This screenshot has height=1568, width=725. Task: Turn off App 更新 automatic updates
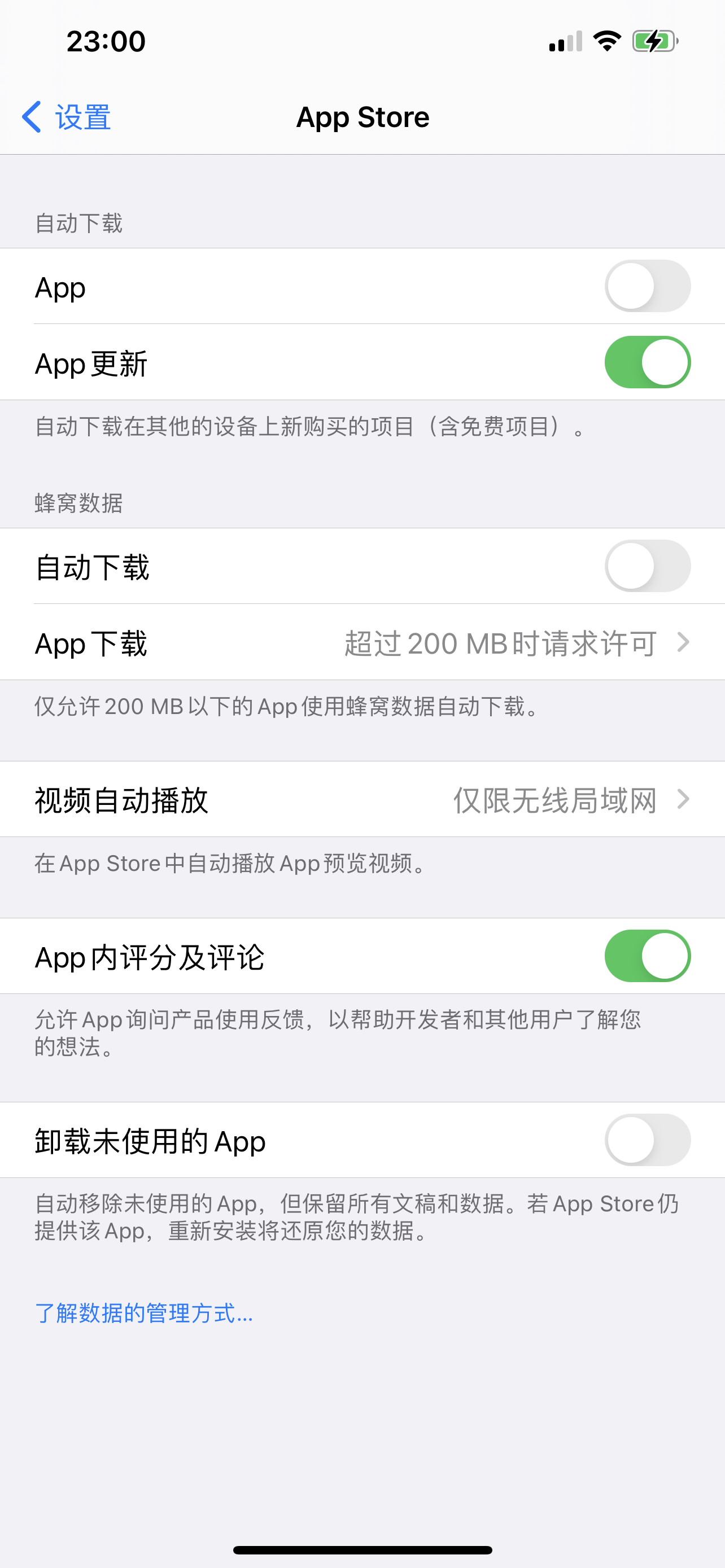pos(647,362)
